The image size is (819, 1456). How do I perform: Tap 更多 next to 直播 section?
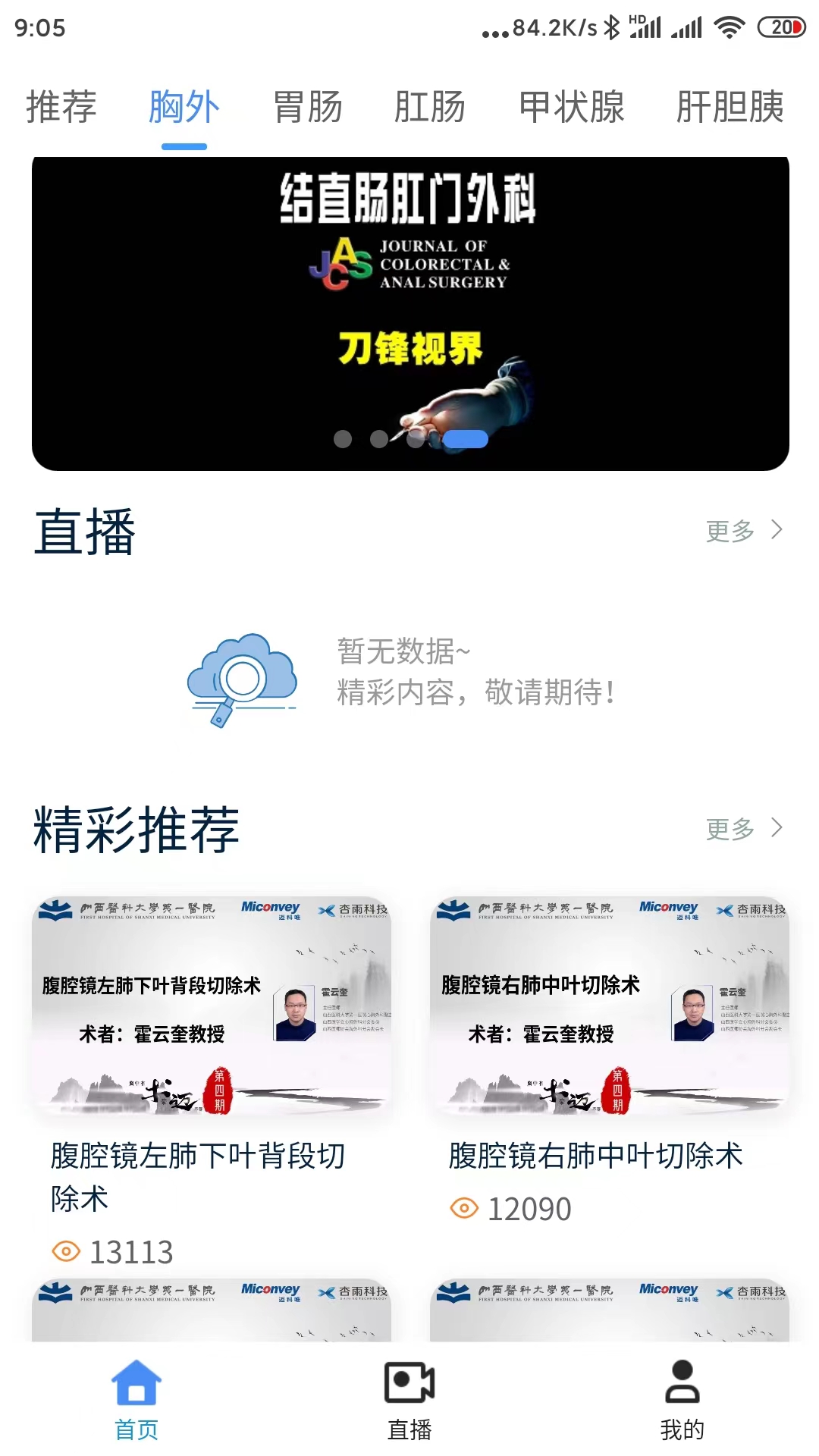pyautogui.click(x=743, y=531)
